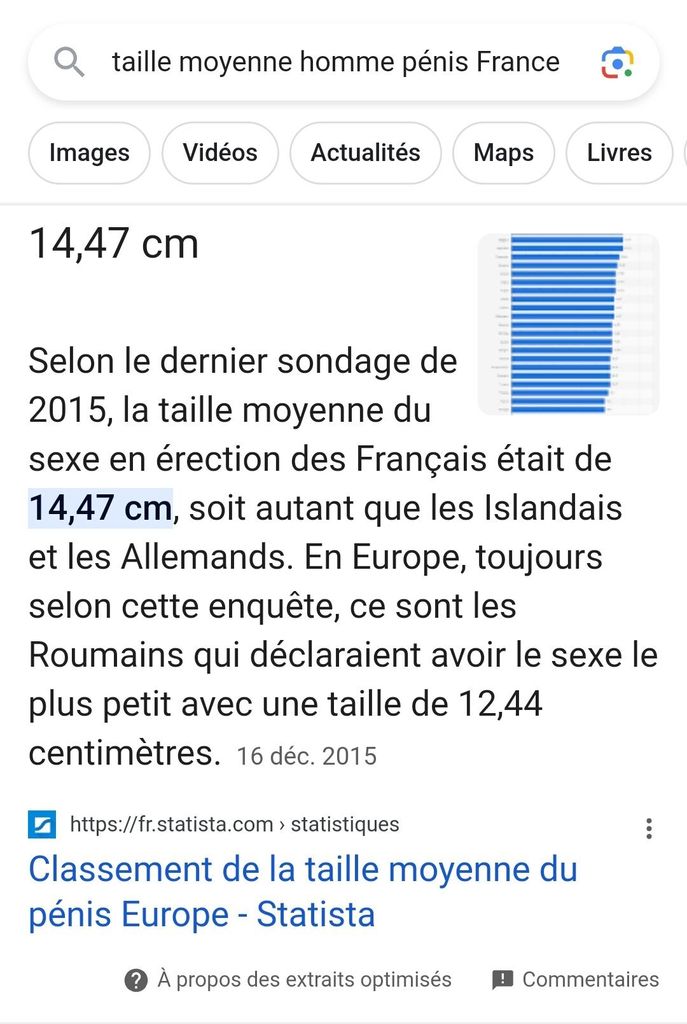Select the Livres filter chip

pyautogui.click(x=619, y=153)
